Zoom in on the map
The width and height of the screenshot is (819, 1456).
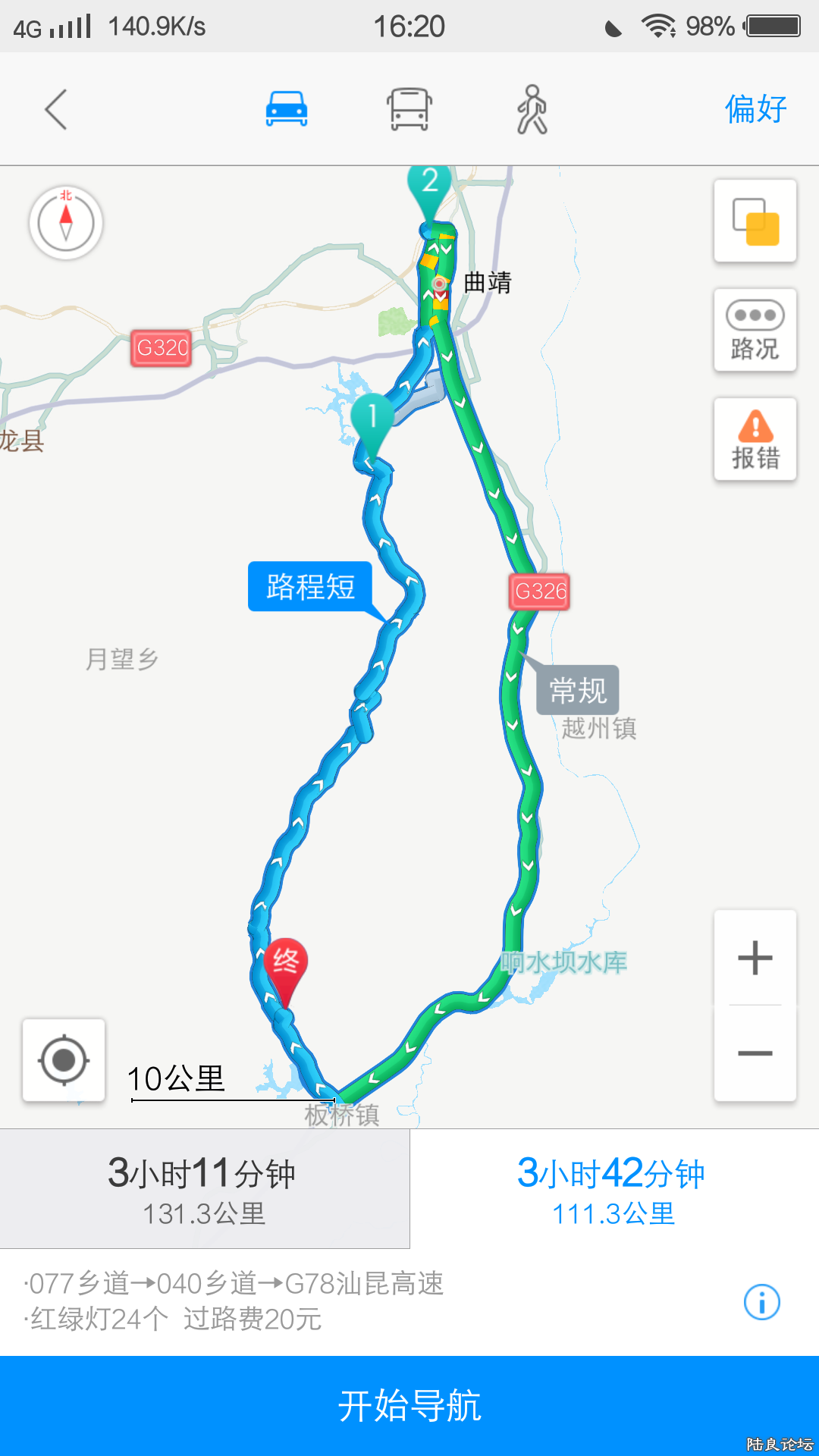pos(755,958)
